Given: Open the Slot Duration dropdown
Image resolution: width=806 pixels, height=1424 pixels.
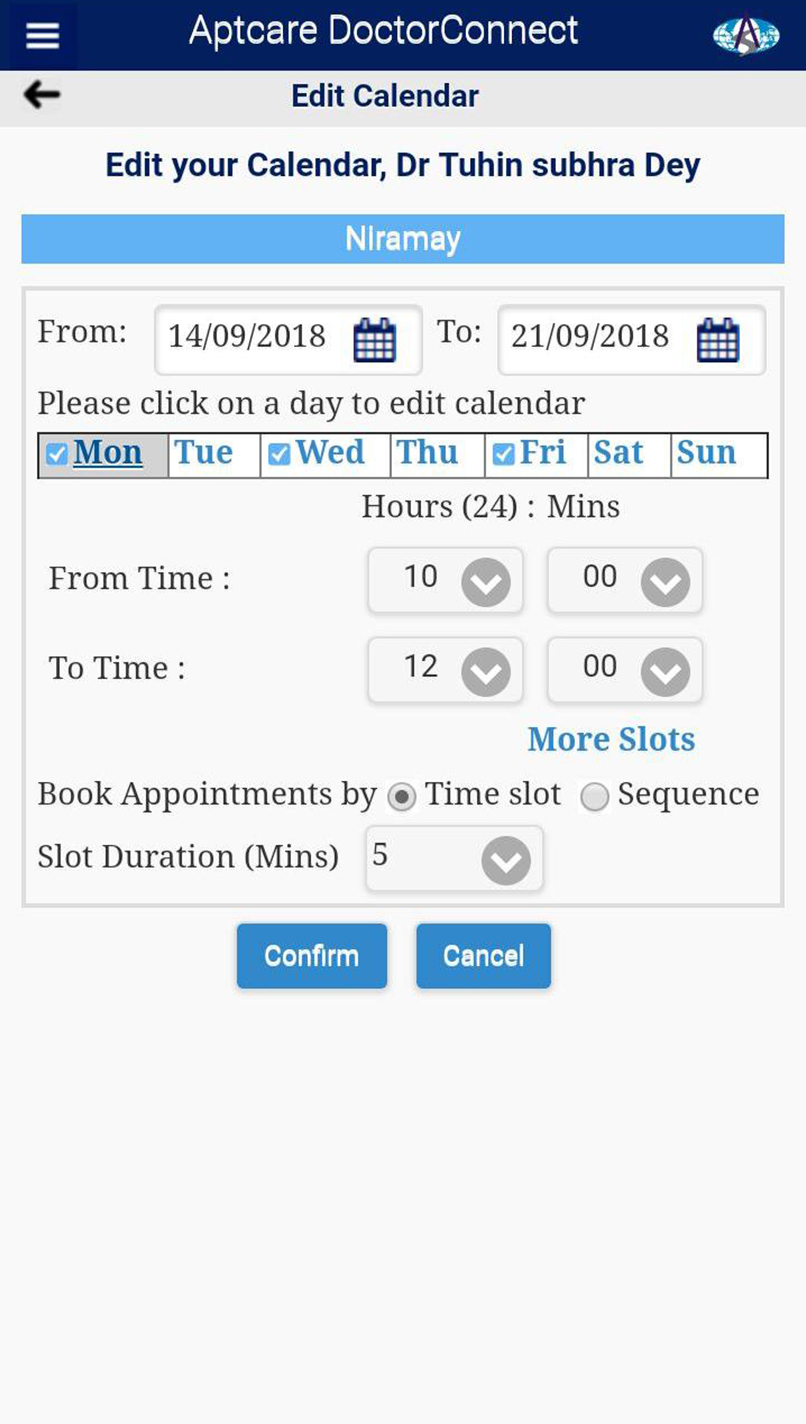Looking at the screenshot, I should coord(455,858).
